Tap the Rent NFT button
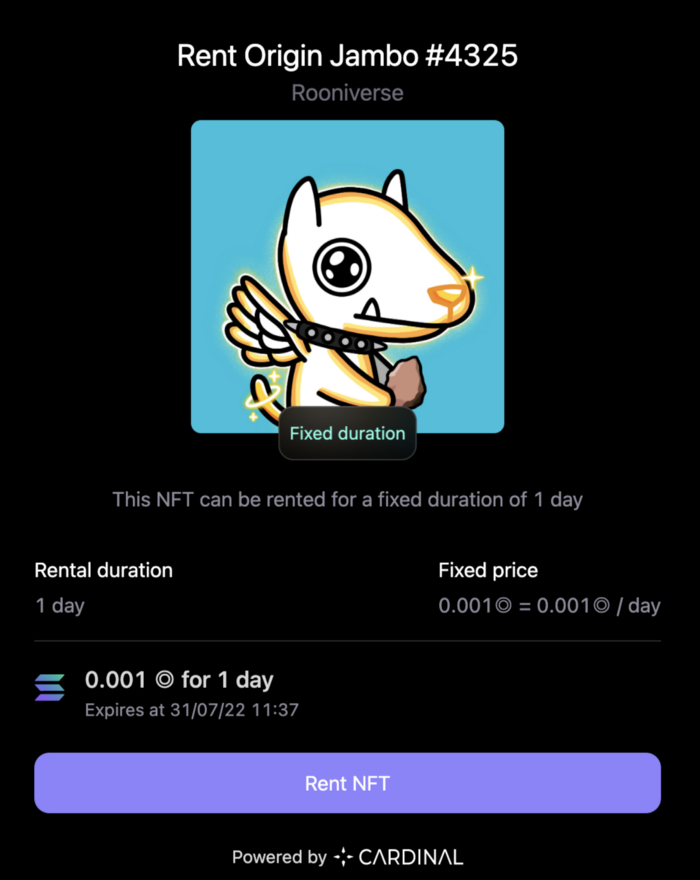Image resolution: width=700 pixels, height=880 pixels. 347,783
